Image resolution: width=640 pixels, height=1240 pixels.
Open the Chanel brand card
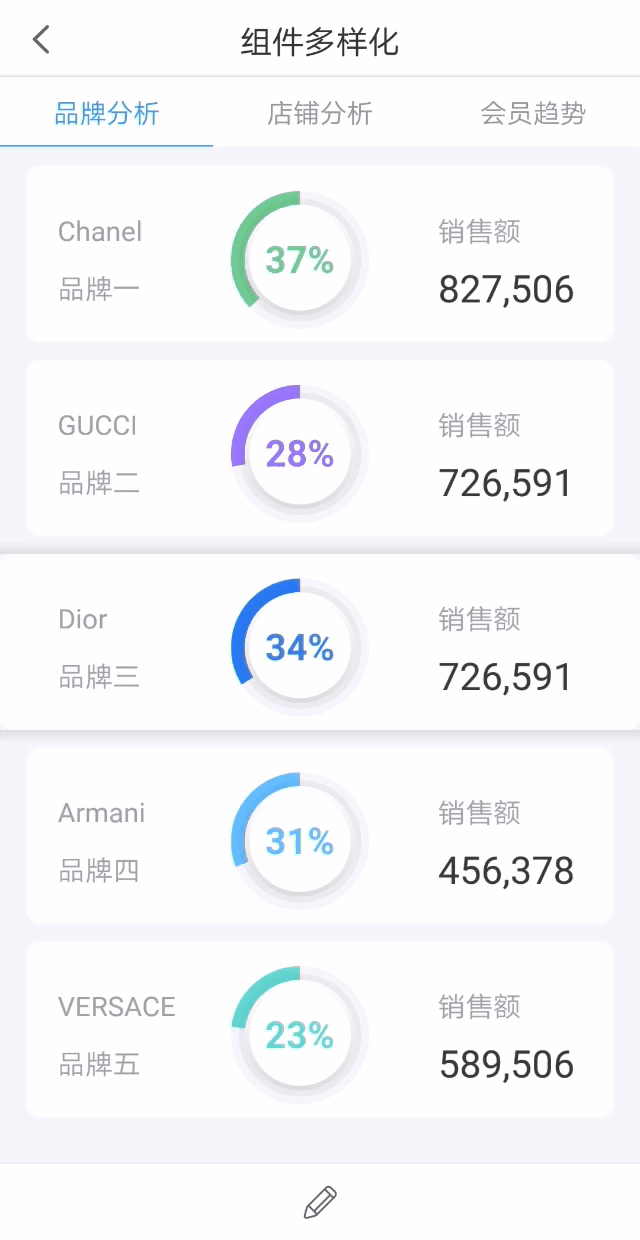[319, 254]
